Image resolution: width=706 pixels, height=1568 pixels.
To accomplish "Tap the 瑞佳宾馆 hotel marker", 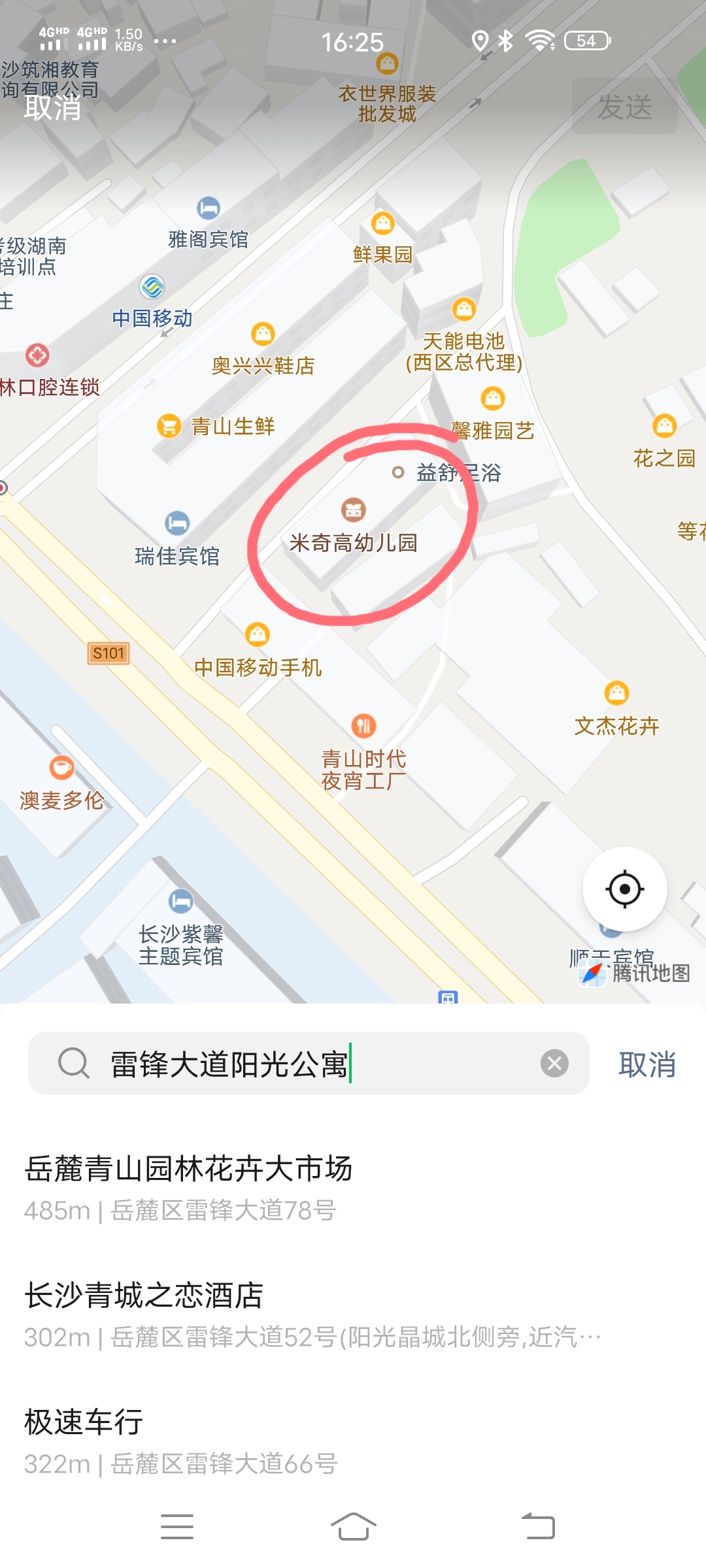I will [177, 523].
